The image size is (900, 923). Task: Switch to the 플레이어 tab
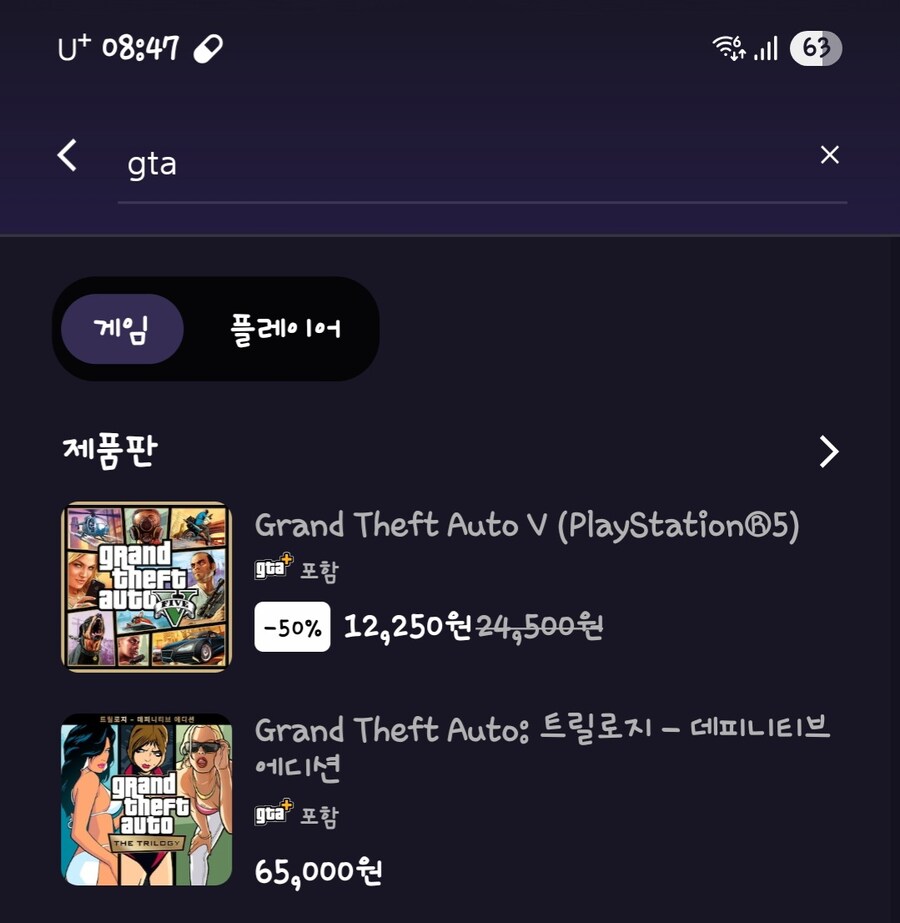tap(284, 330)
